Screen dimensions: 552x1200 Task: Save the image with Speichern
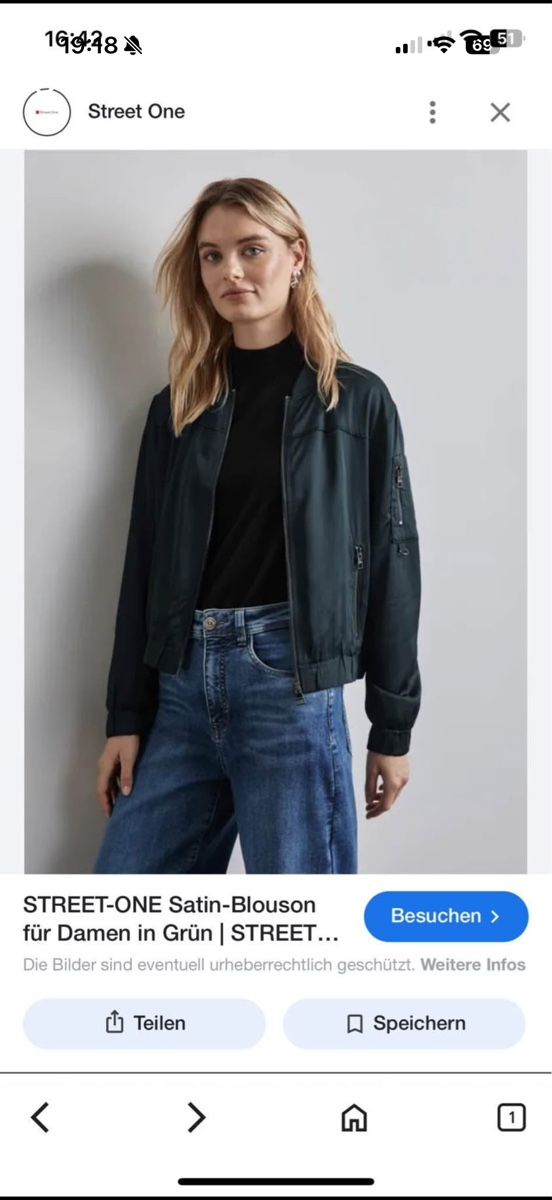pos(404,1023)
